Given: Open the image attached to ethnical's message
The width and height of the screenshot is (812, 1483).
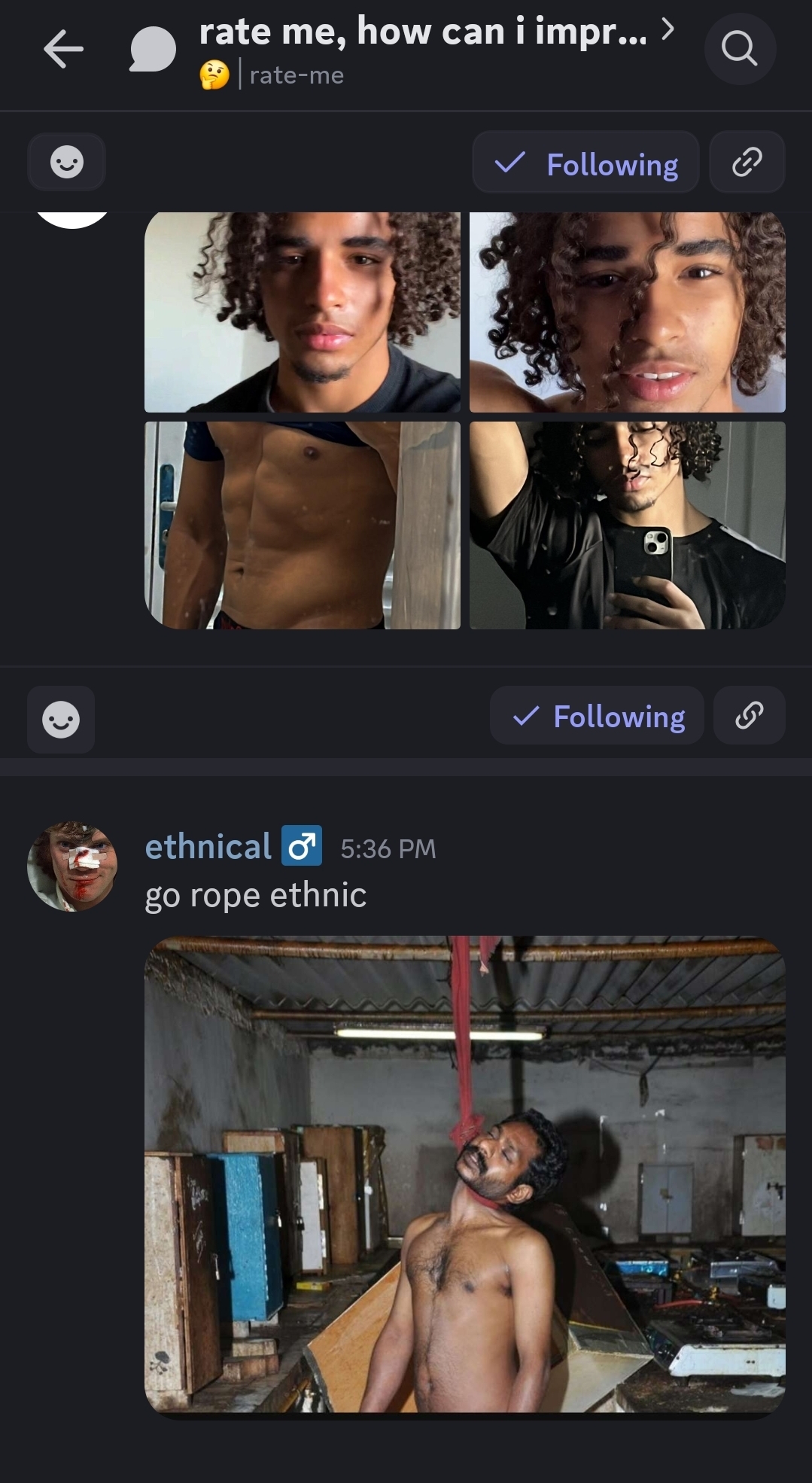Looking at the screenshot, I should coord(464,1174).
